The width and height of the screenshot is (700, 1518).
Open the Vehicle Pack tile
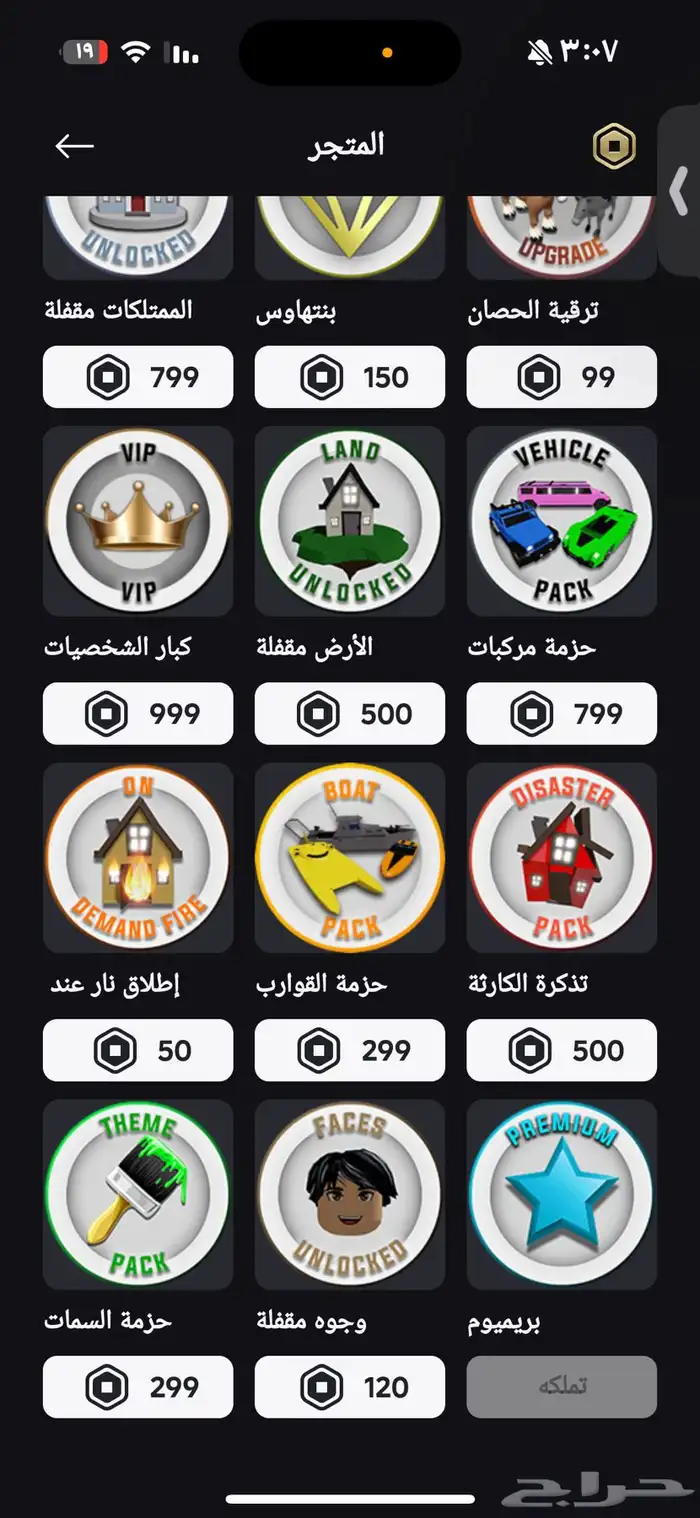pyautogui.click(x=562, y=521)
